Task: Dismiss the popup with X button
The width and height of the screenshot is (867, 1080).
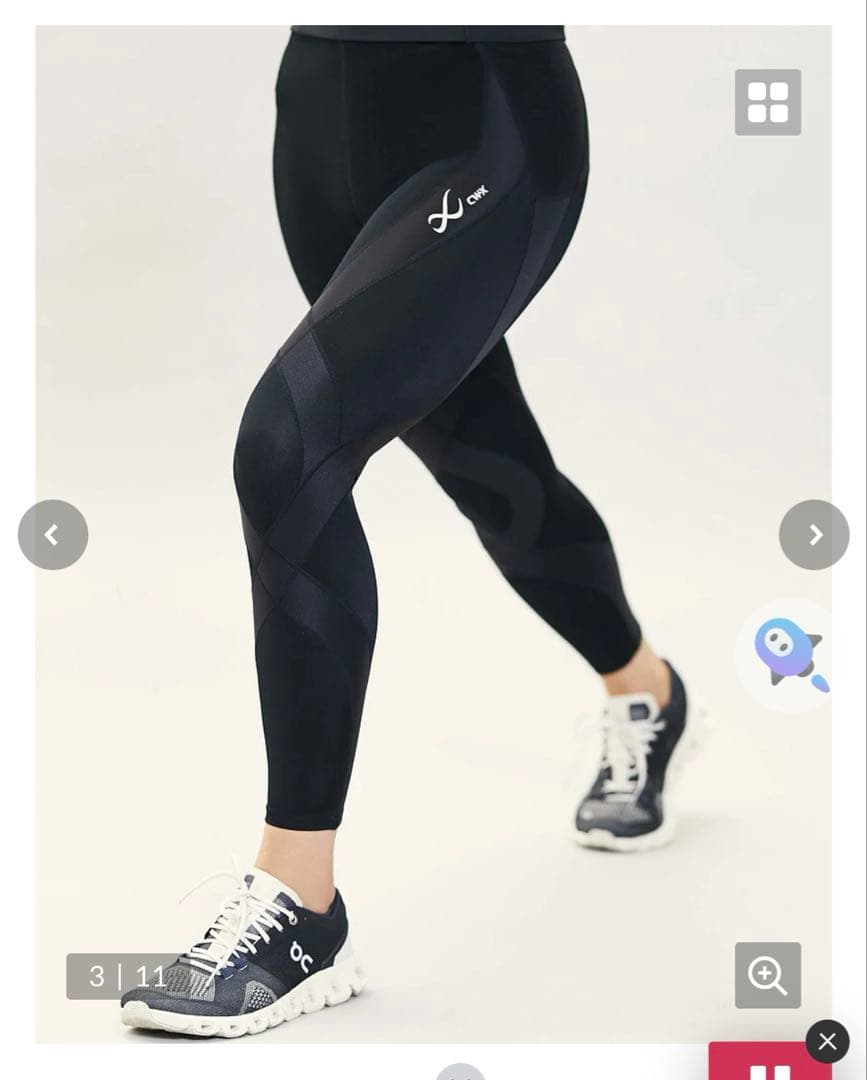Action: pyautogui.click(x=827, y=1041)
